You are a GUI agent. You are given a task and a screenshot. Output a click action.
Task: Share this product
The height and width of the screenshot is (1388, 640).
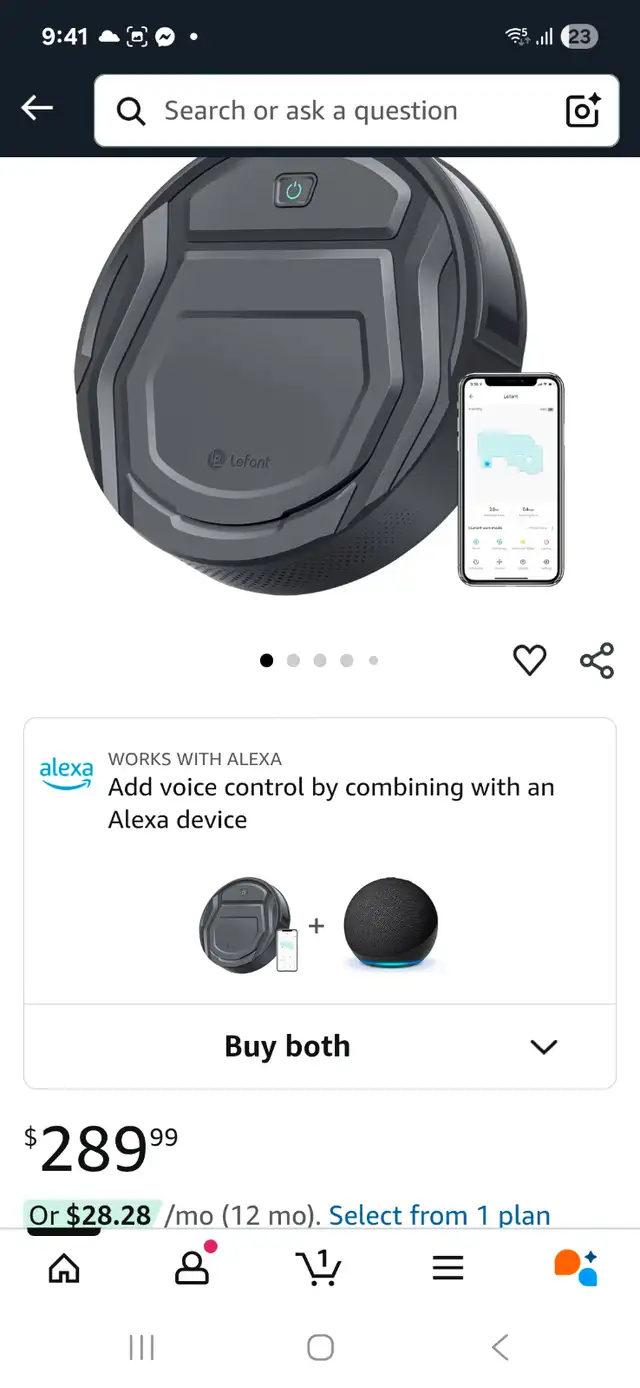[x=597, y=660]
